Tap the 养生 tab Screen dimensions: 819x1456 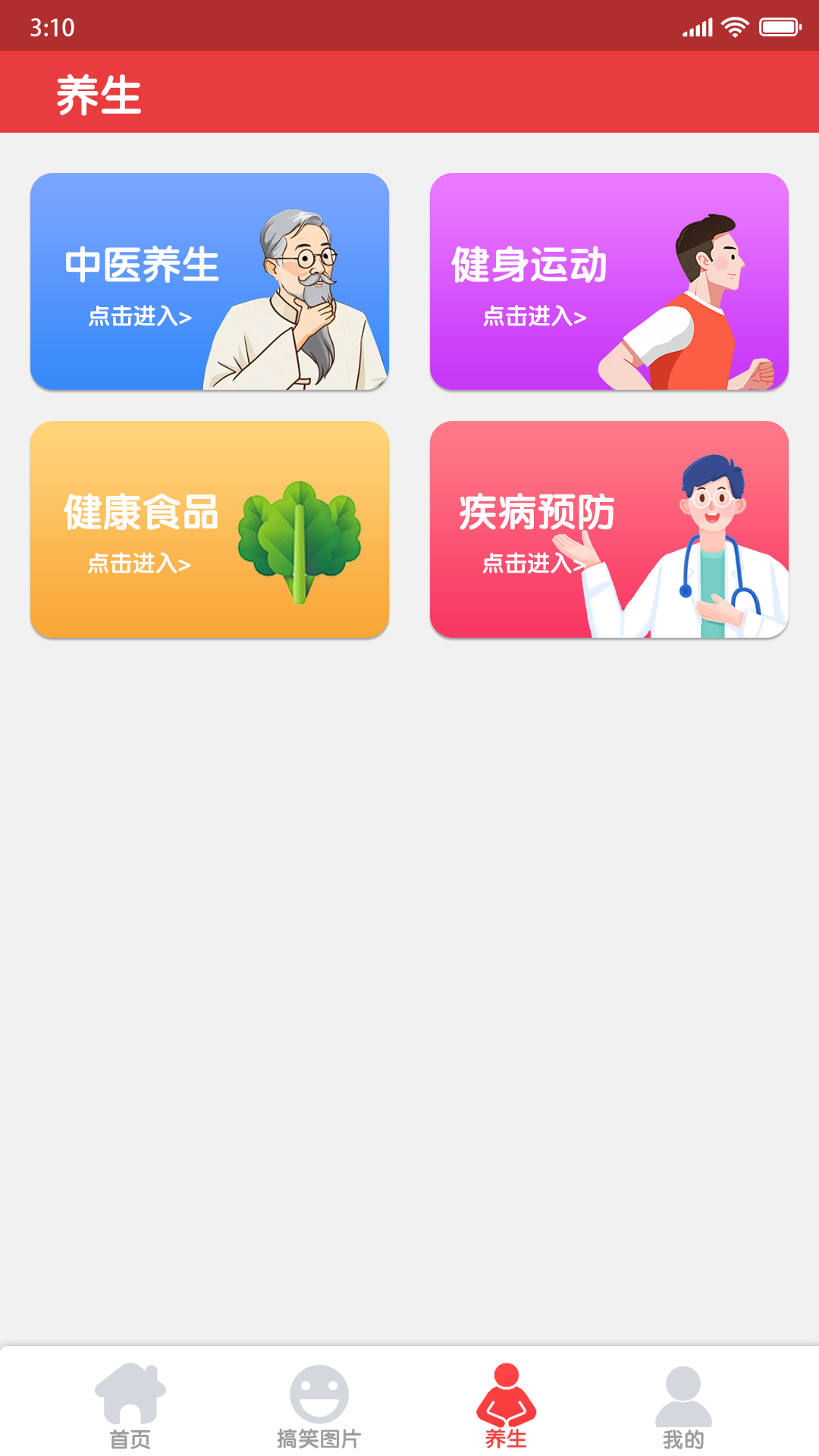506,1405
